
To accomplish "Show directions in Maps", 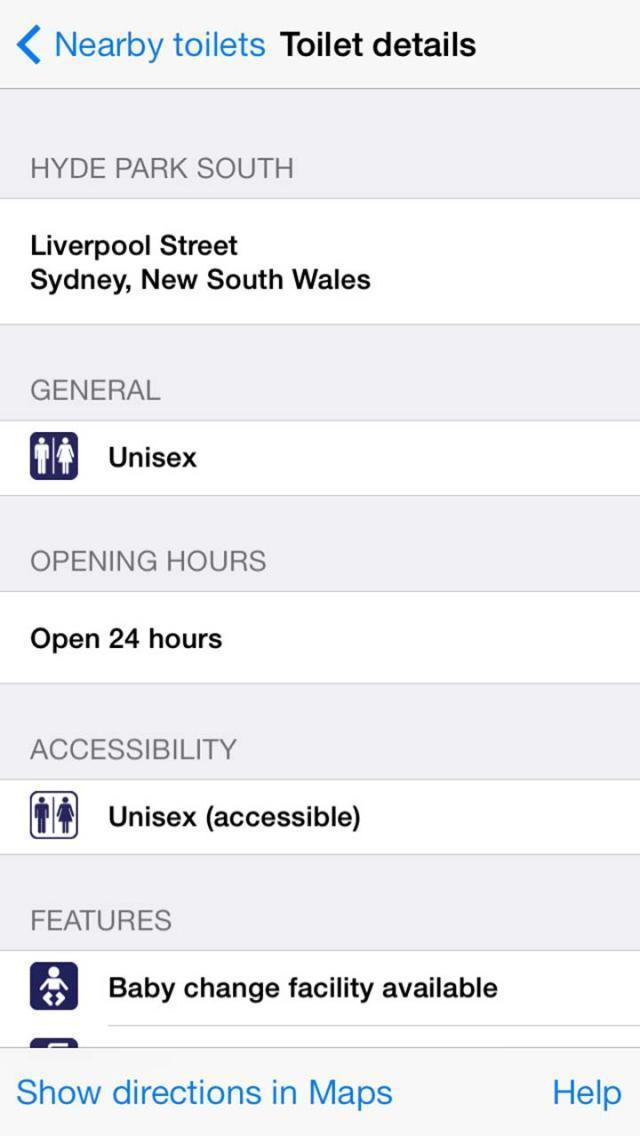I will (x=204, y=1092).
